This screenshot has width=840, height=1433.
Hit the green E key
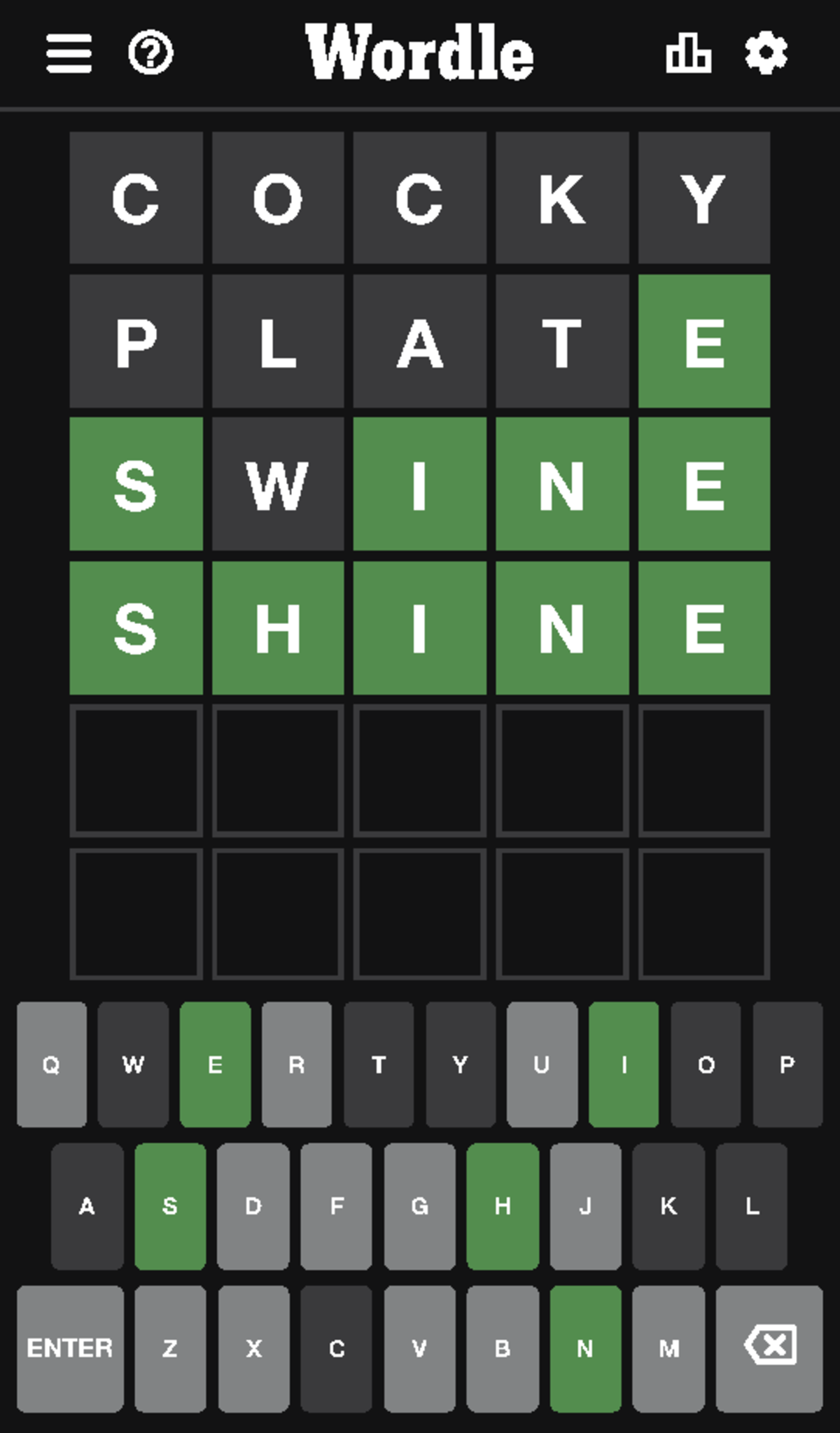(x=215, y=1065)
